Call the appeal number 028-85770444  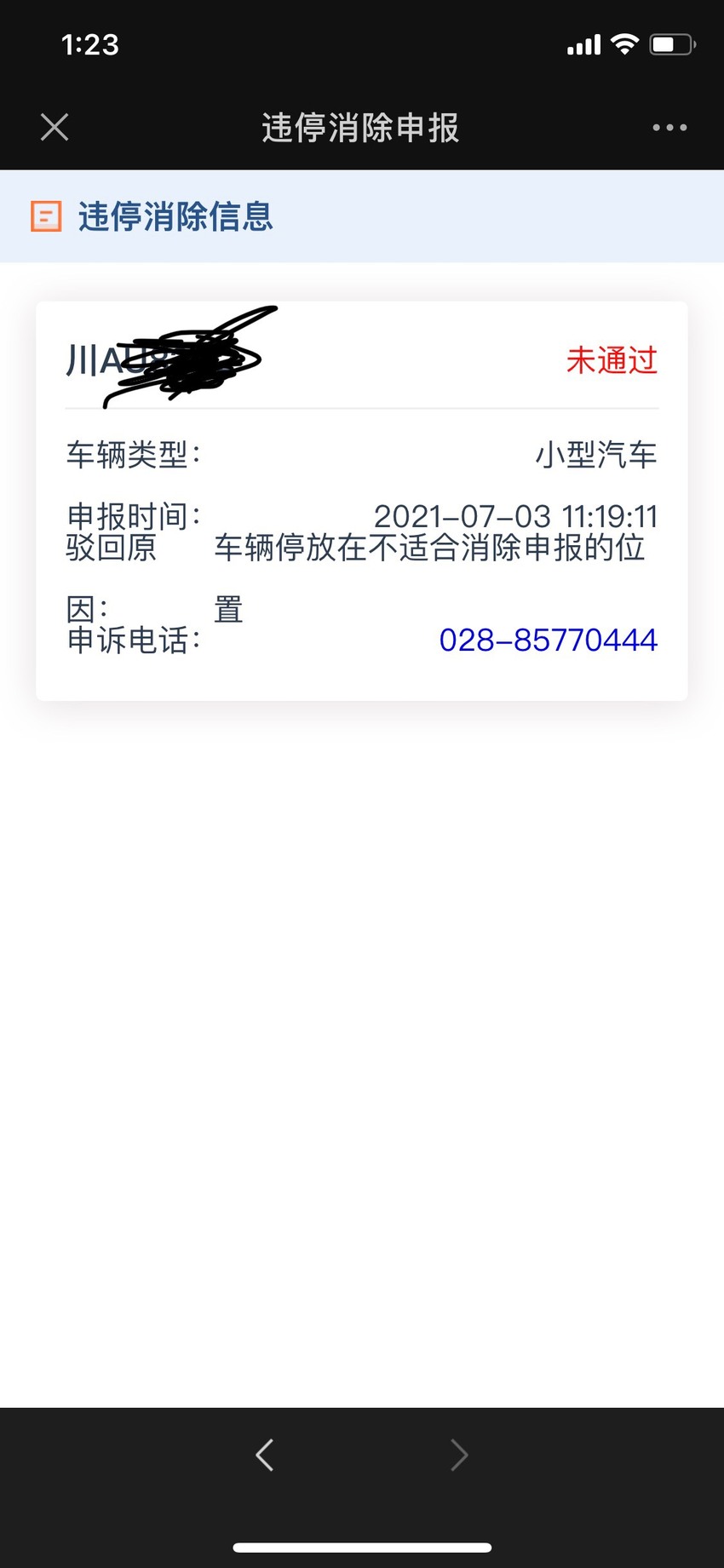[548, 640]
